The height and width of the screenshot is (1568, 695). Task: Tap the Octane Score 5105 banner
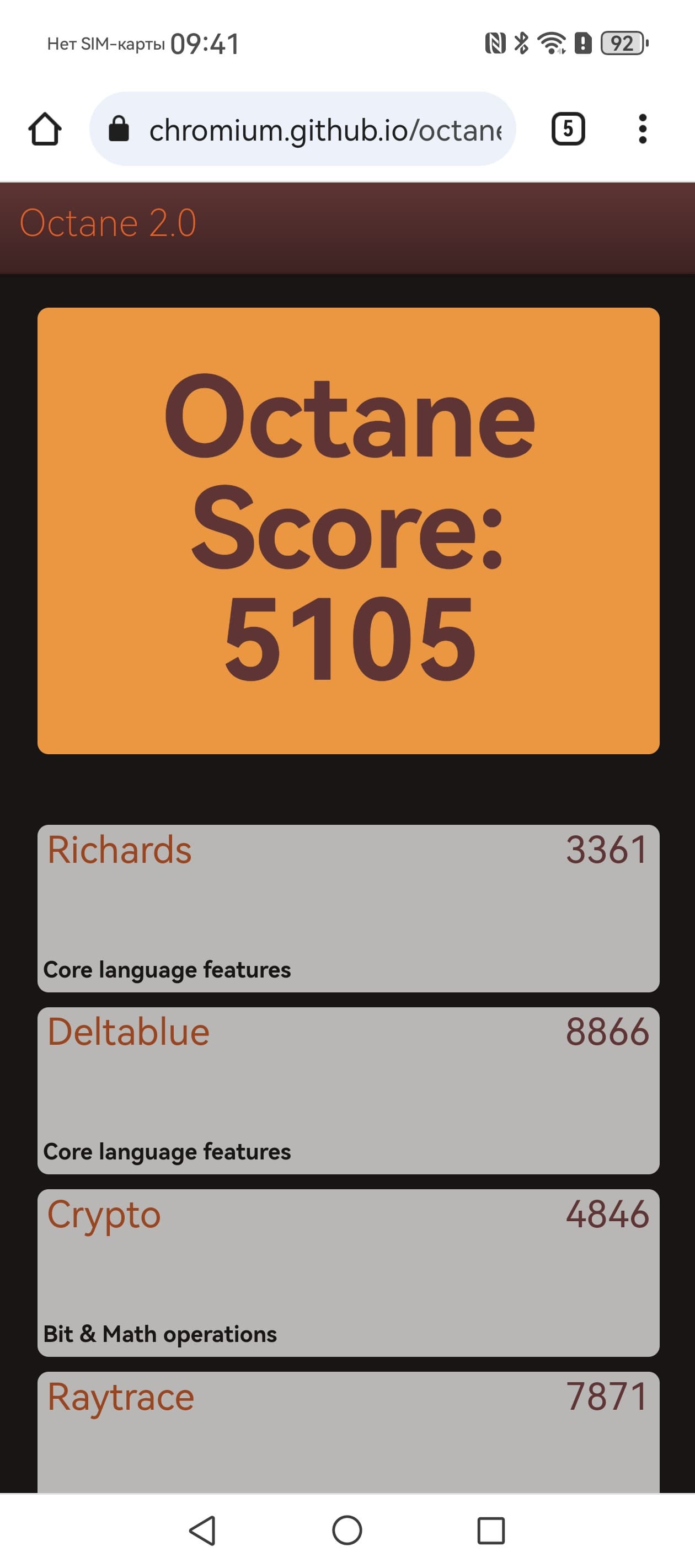[348, 530]
